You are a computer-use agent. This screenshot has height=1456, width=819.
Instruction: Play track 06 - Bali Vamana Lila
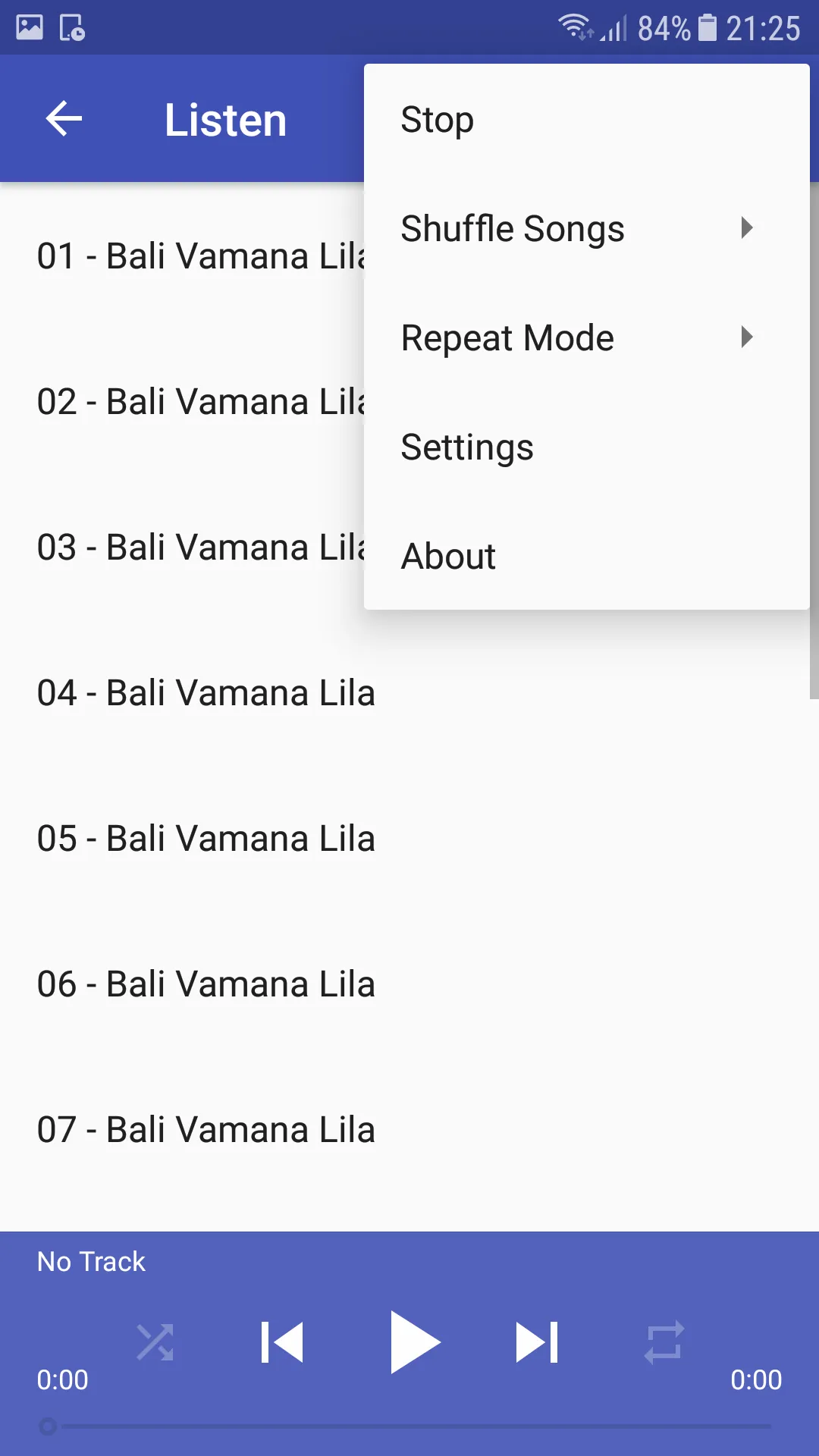pyautogui.click(x=409, y=984)
